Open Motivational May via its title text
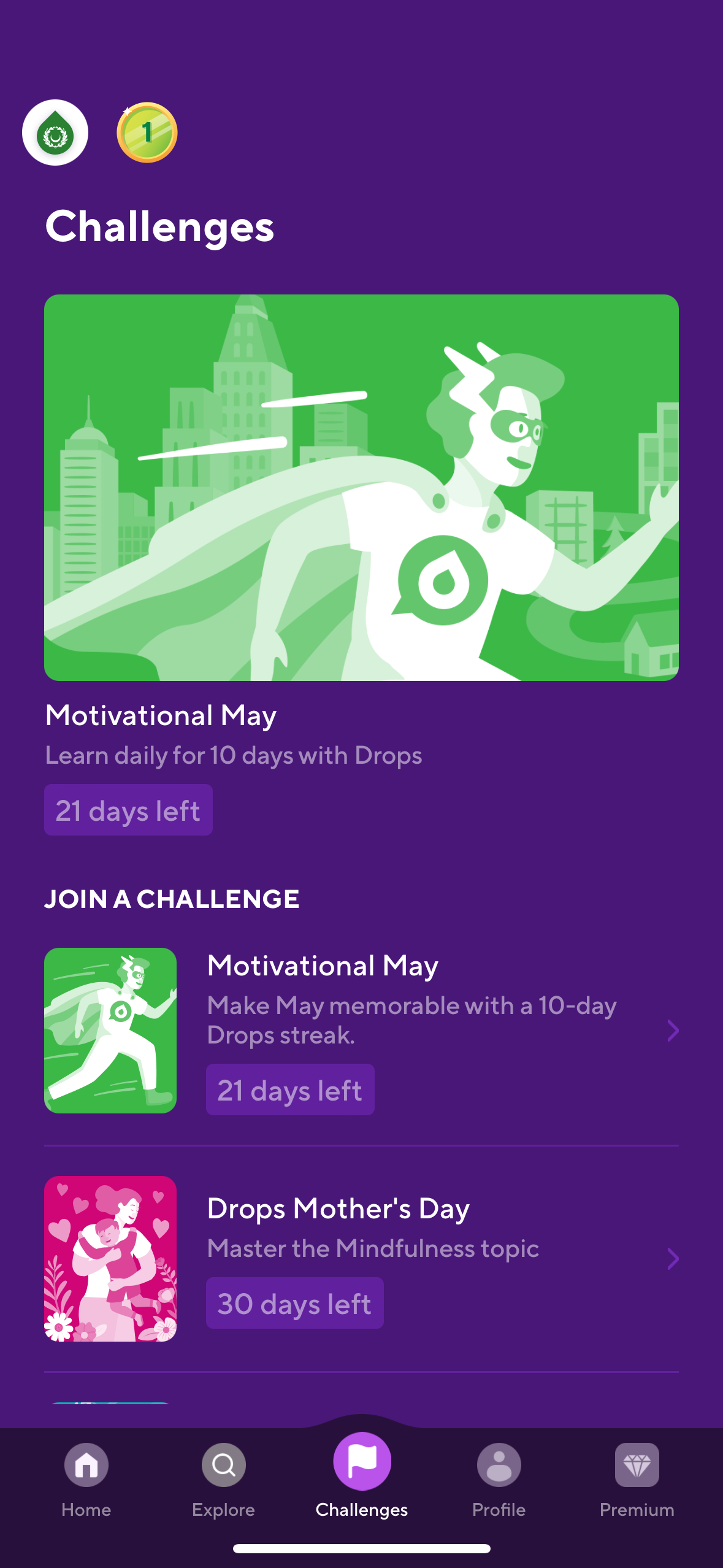 (x=322, y=964)
